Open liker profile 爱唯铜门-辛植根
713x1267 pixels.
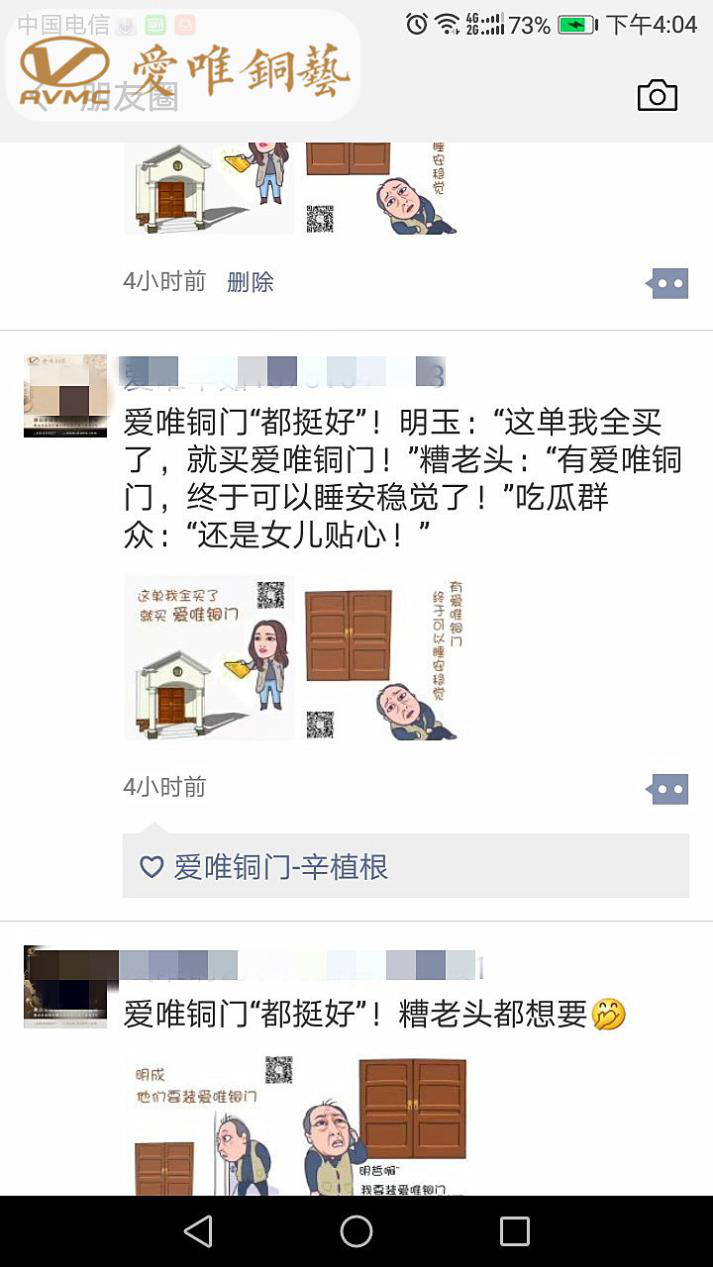click(x=280, y=867)
